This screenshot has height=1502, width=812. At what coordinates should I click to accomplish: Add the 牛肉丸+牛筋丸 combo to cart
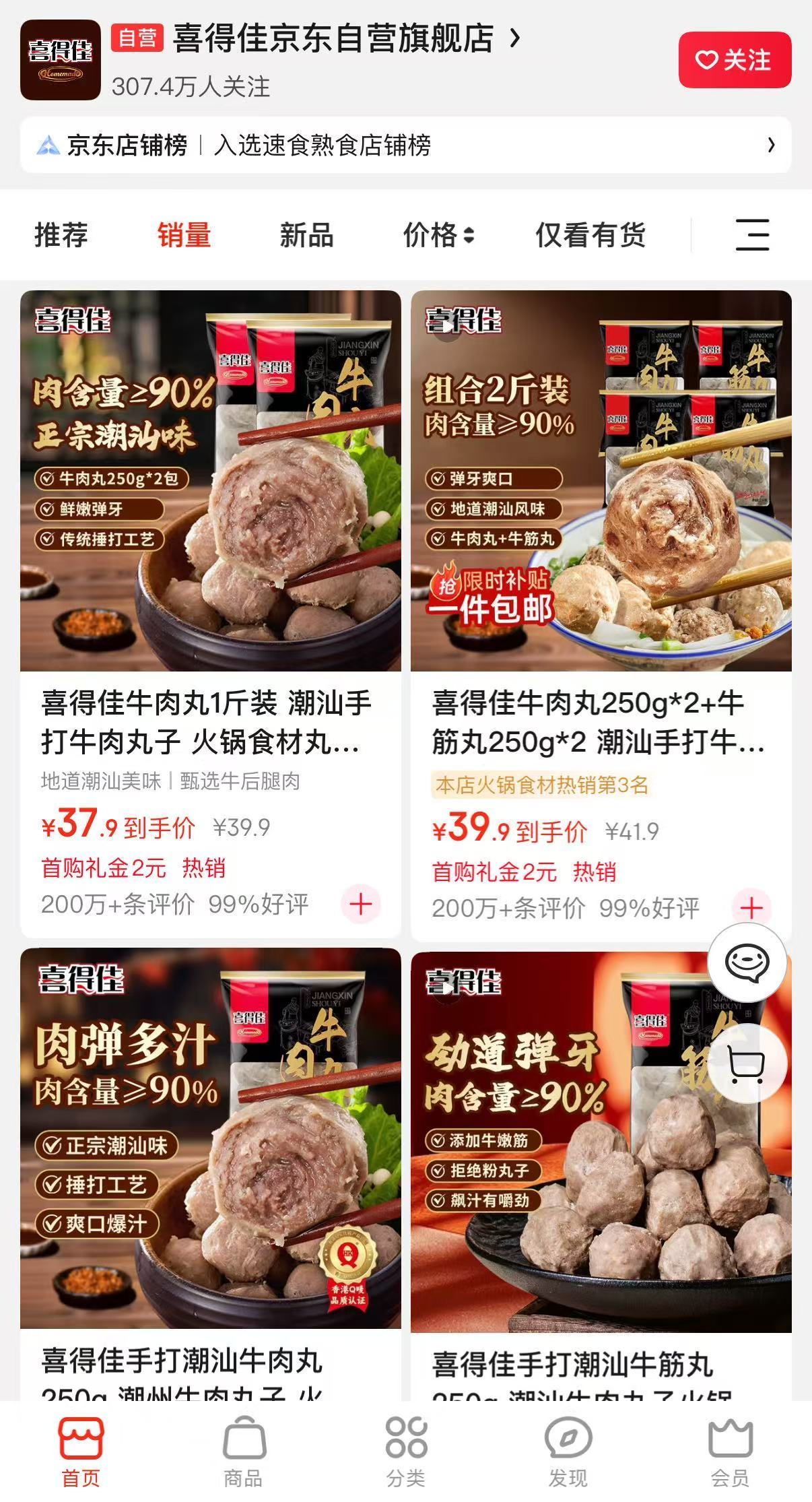pos(751,907)
